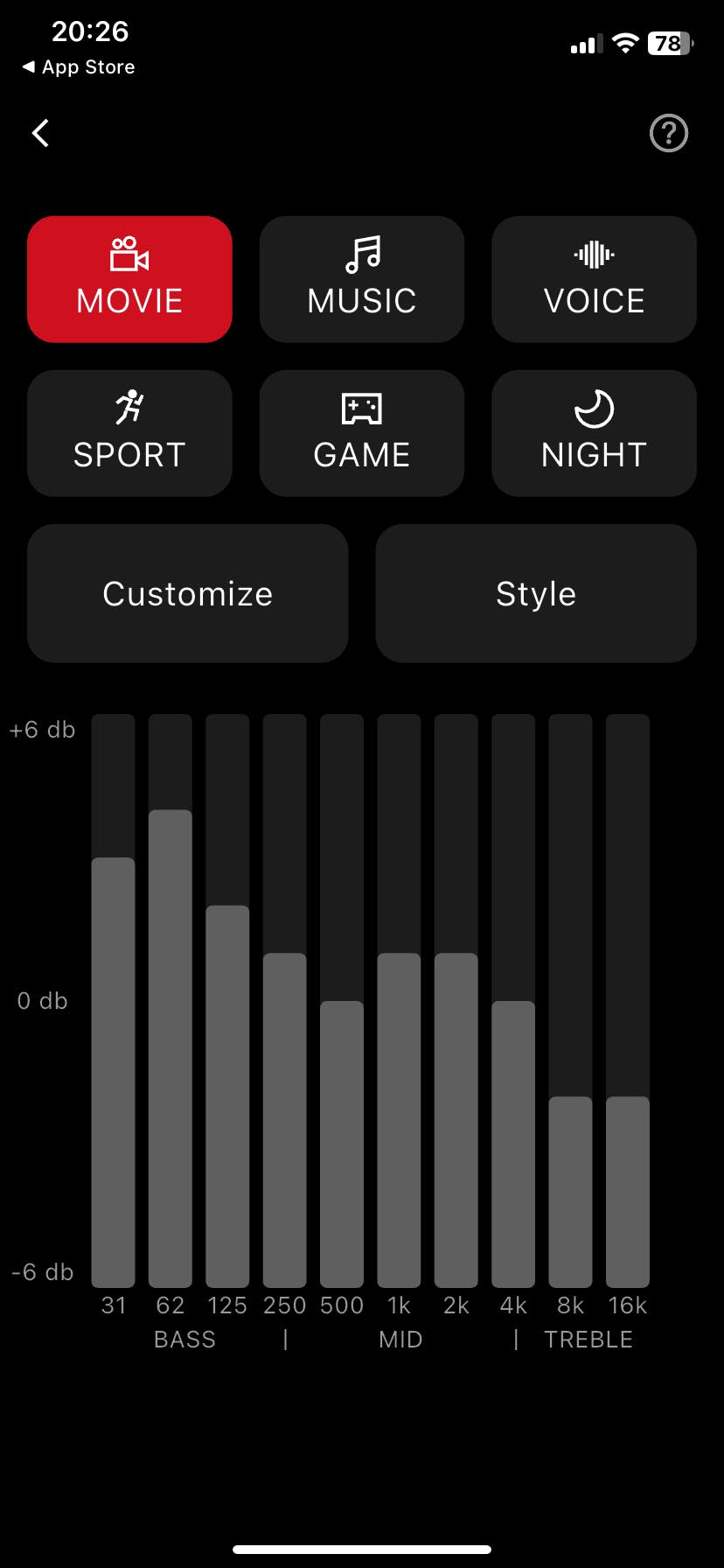Pick the GAME sound mode
Image resolution: width=724 pixels, height=1568 pixels.
pos(362,433)
